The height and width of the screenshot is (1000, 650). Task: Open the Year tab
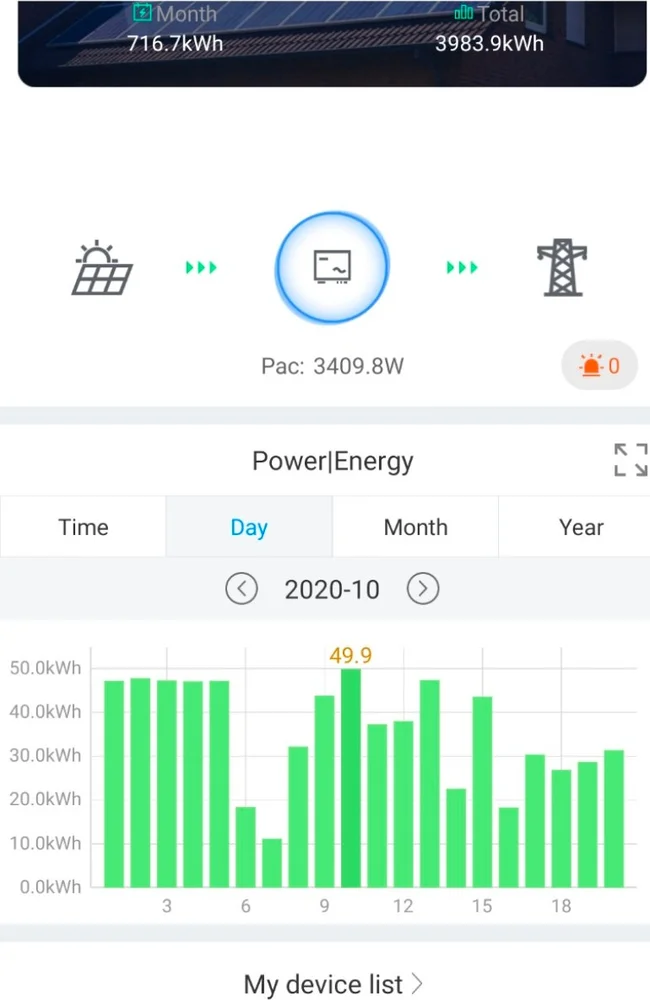[x=580, y=527]
